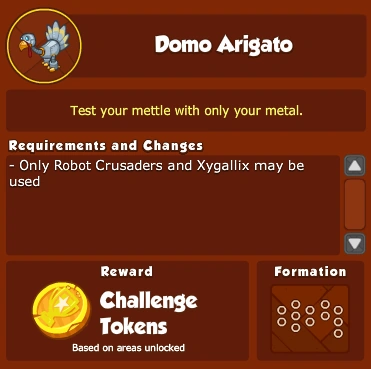The width and height of the screenshot is (371, 369).
Task: Tap the requirements scrollbar thumb
Action: tap(355, 204)
